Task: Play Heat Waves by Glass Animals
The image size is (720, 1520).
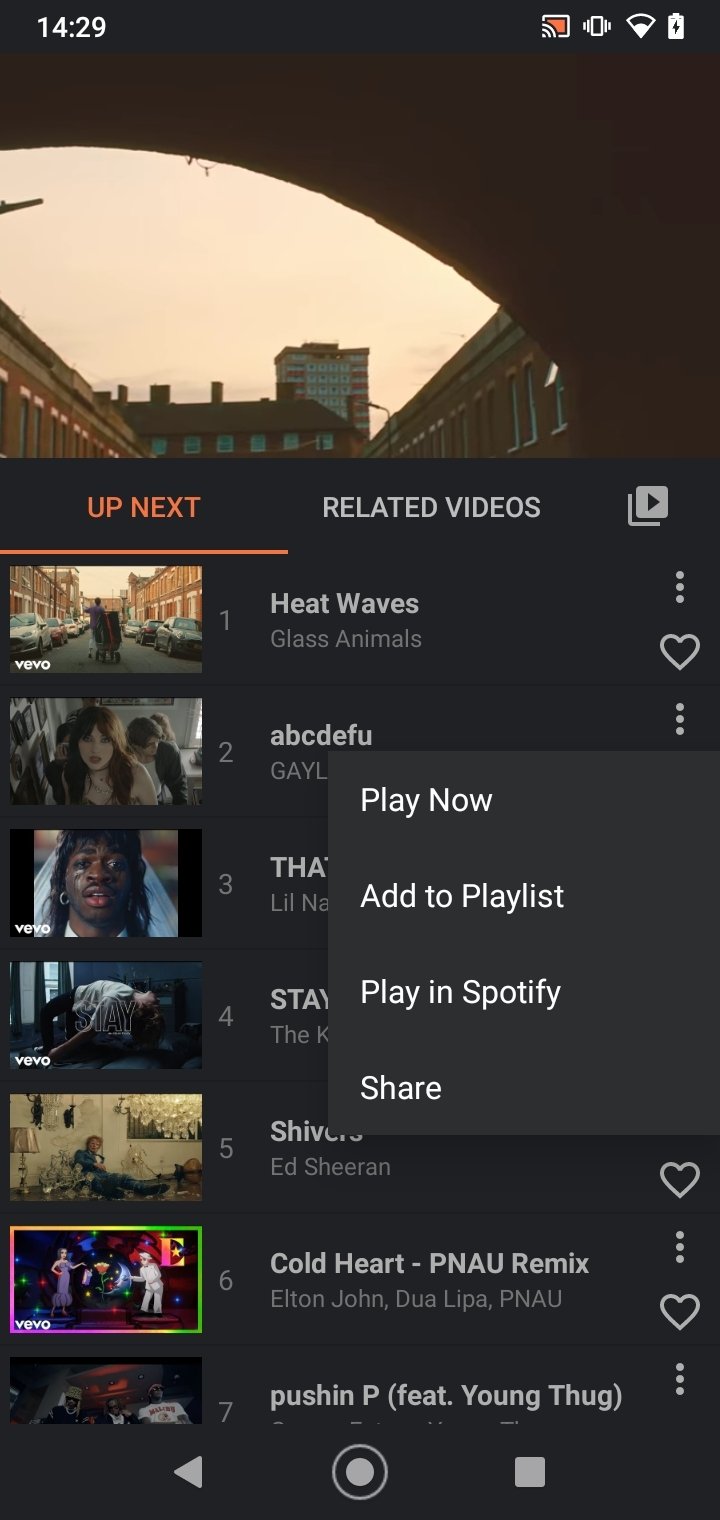Action: [344, 620]
